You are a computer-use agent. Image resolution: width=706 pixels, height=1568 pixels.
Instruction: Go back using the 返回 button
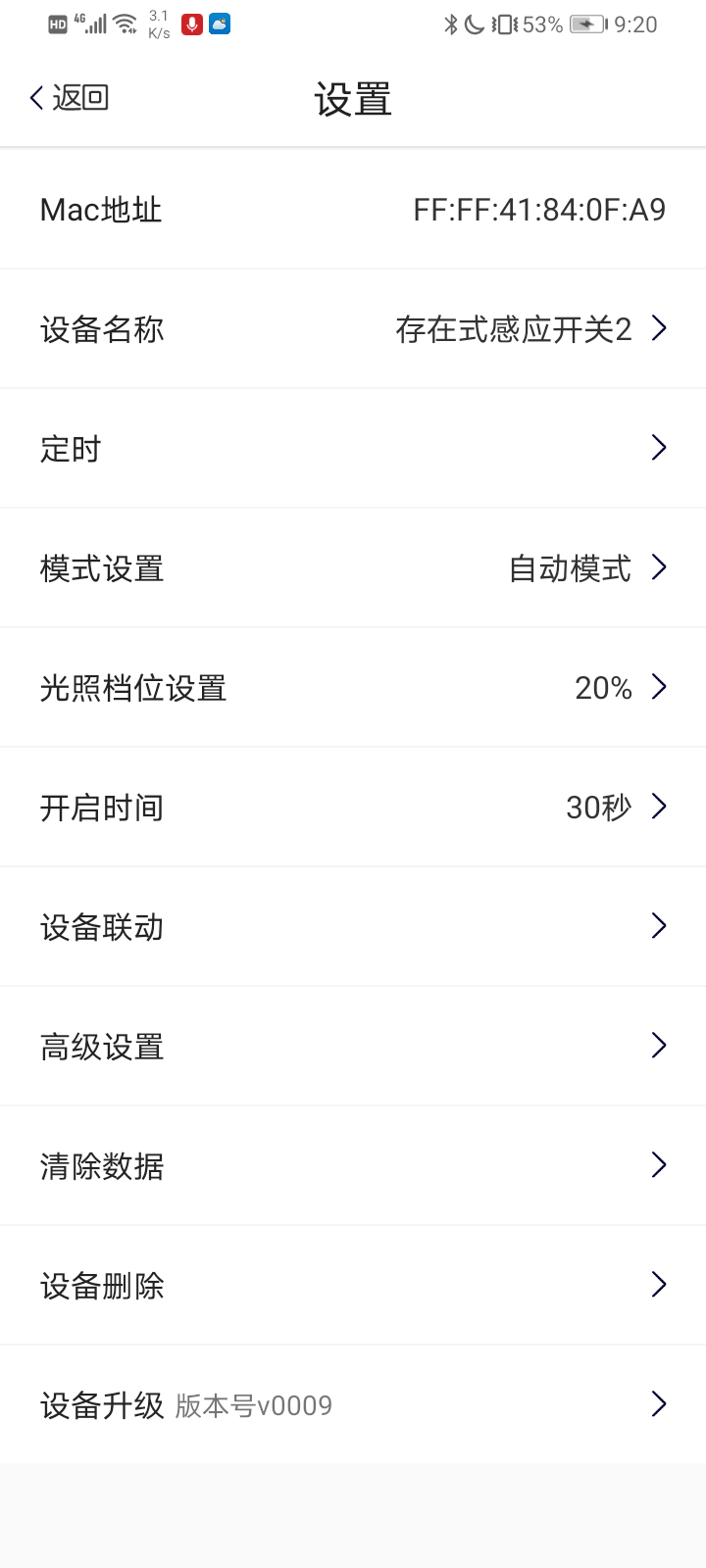click(x=69, y=98)
